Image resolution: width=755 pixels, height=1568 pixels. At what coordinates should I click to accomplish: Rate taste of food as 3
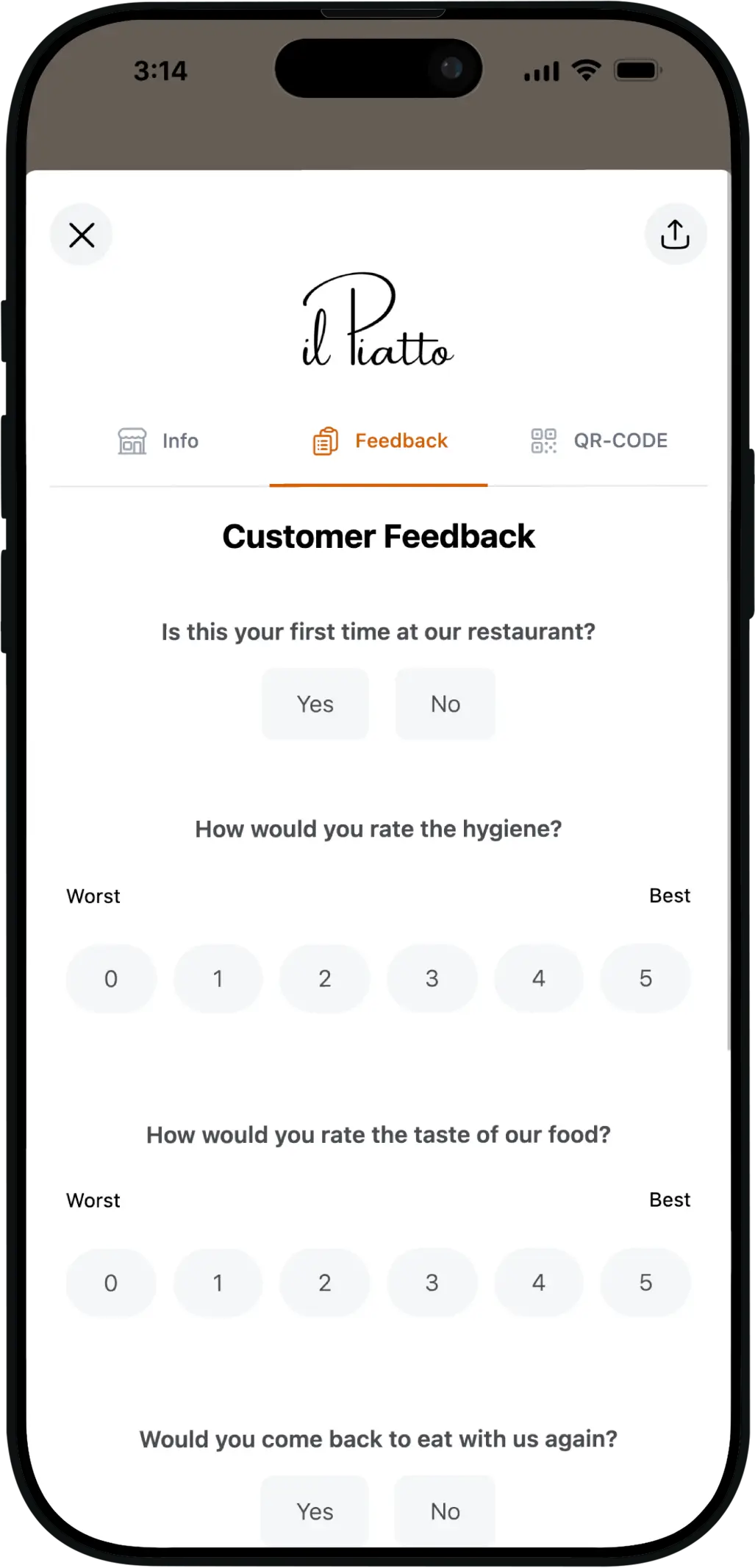[x=432, y=1283]
